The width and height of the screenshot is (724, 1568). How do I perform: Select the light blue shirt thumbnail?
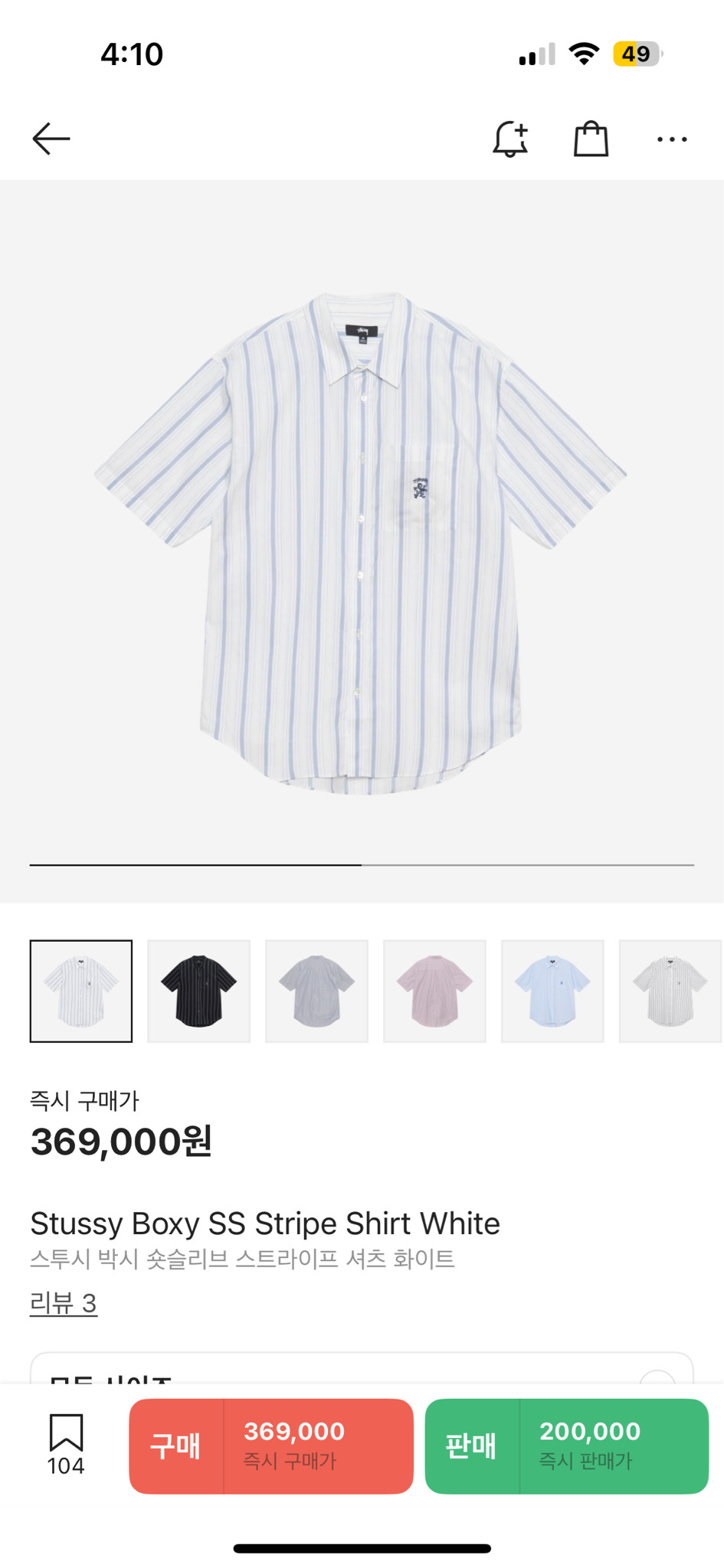tap(552, 991)
